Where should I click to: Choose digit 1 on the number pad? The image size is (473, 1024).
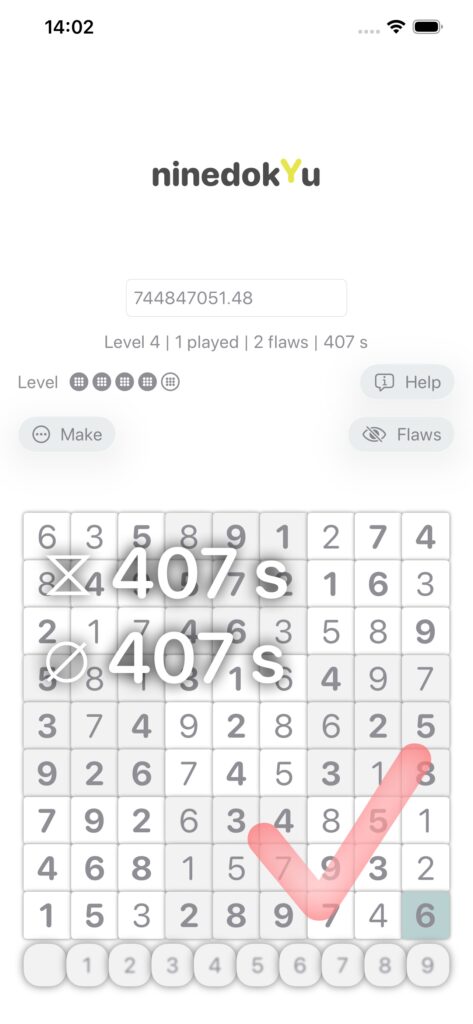coord(87,965)
